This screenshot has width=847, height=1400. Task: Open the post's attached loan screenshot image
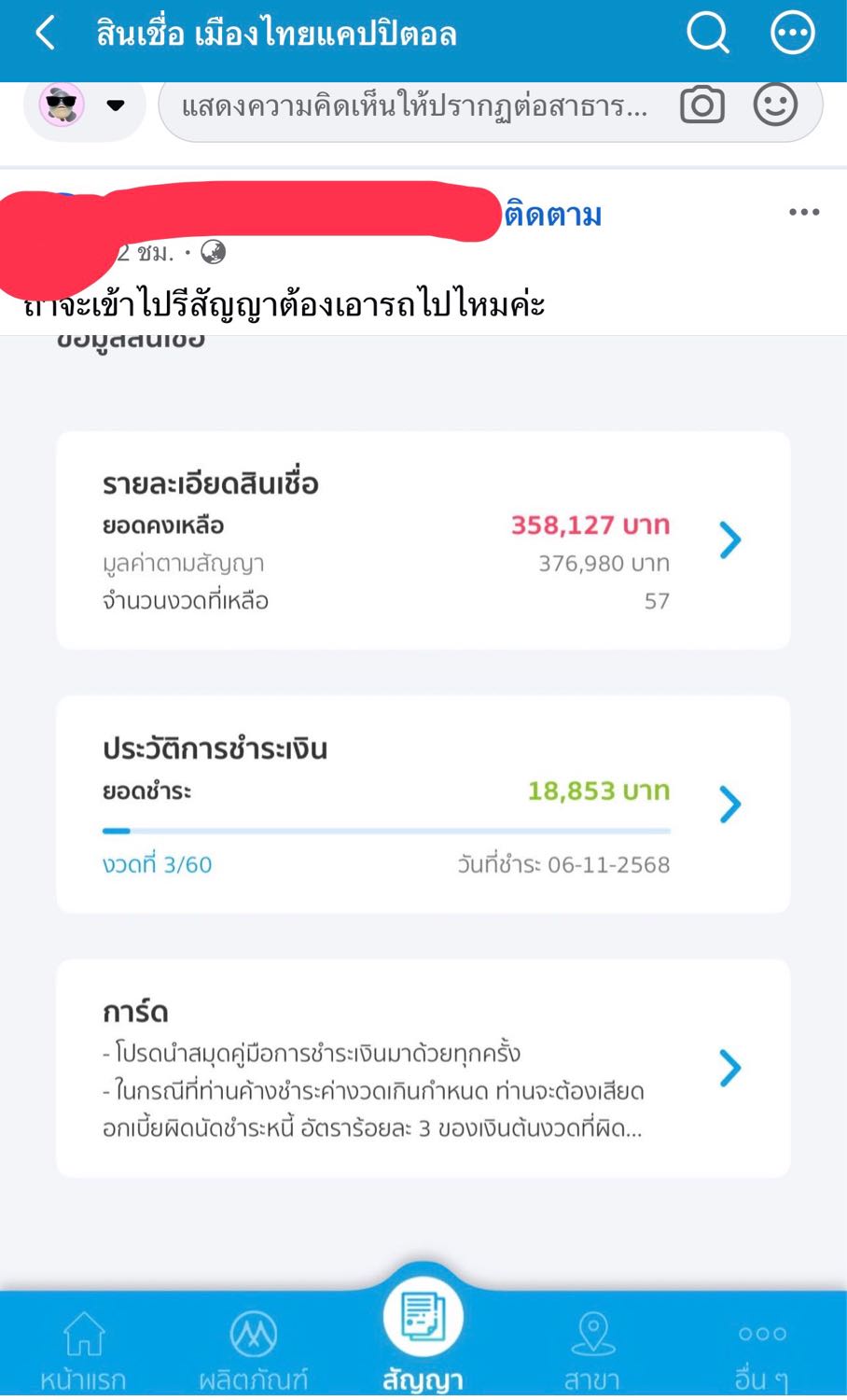coord(423,812)
